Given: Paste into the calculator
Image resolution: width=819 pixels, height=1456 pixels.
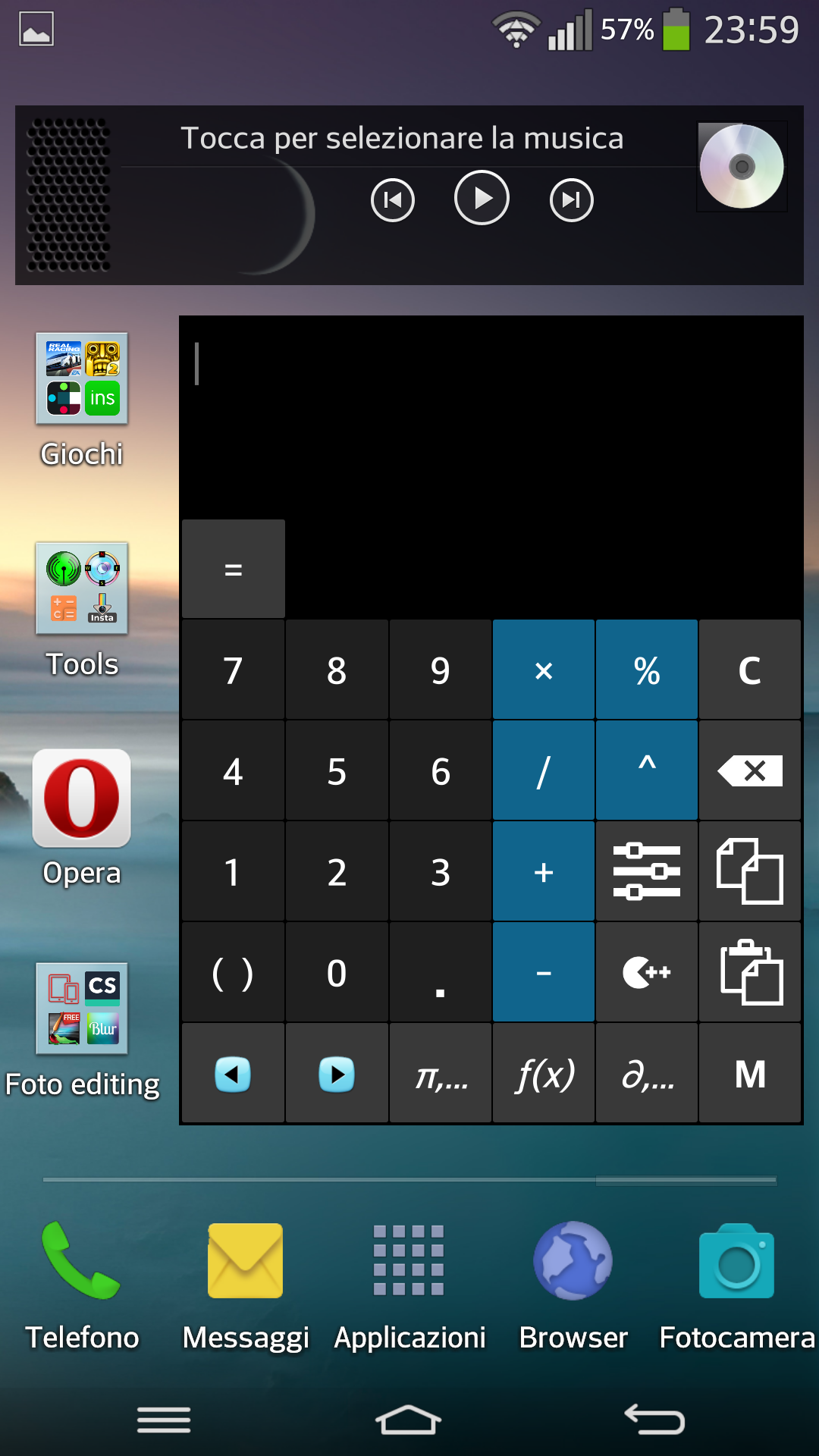Looking at the screenshot, I should tap(749, 972).
